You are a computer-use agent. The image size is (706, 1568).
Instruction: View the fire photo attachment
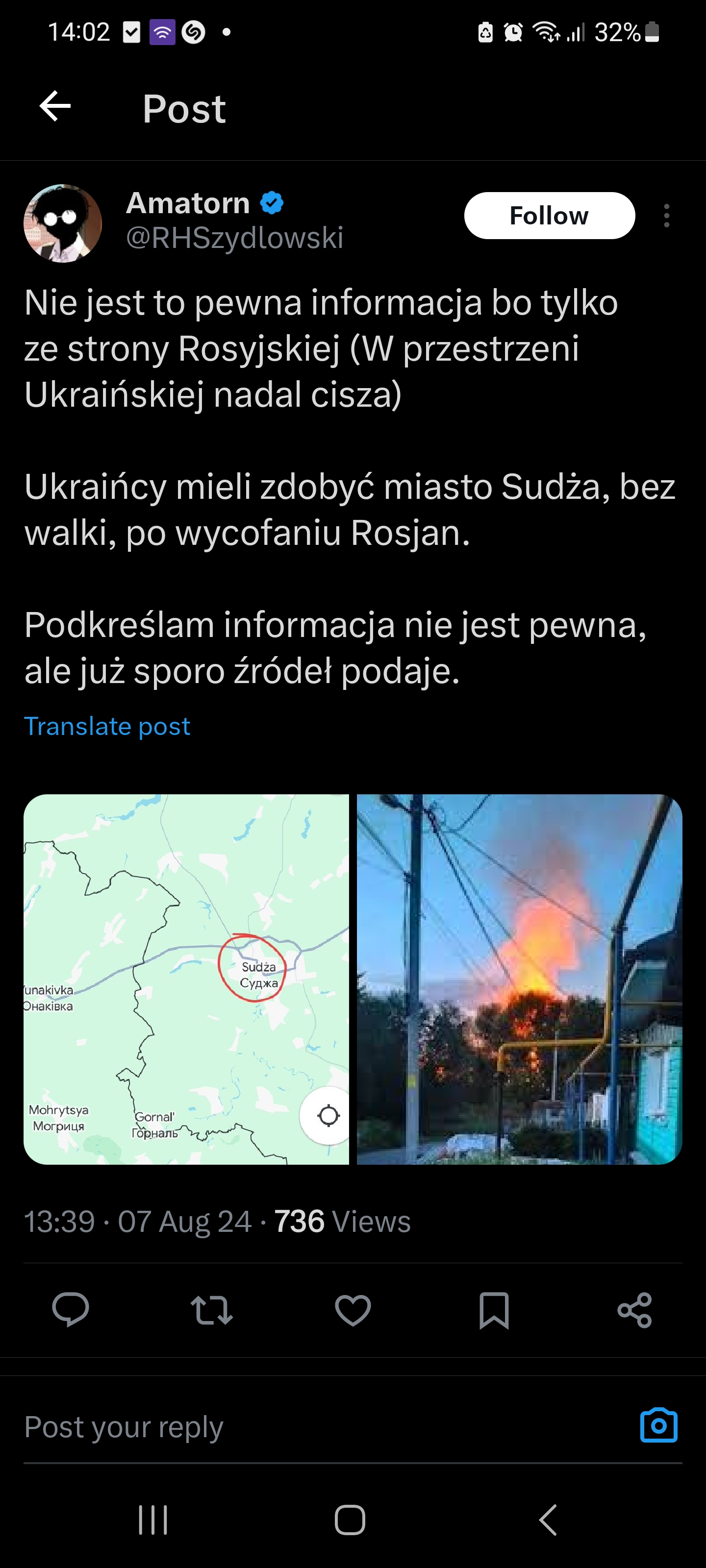pos(519,979)
